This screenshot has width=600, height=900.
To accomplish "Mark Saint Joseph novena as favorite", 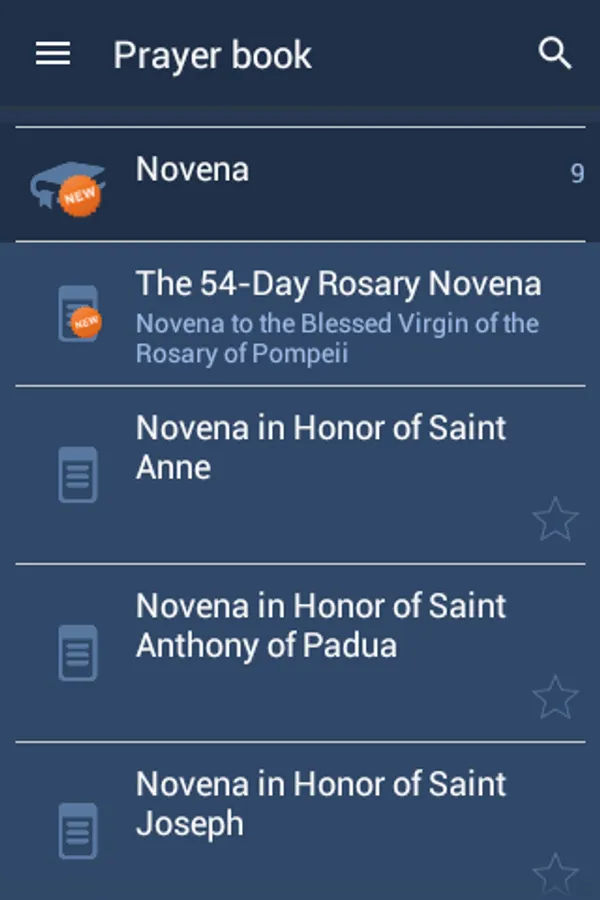I will coord(555,873).
